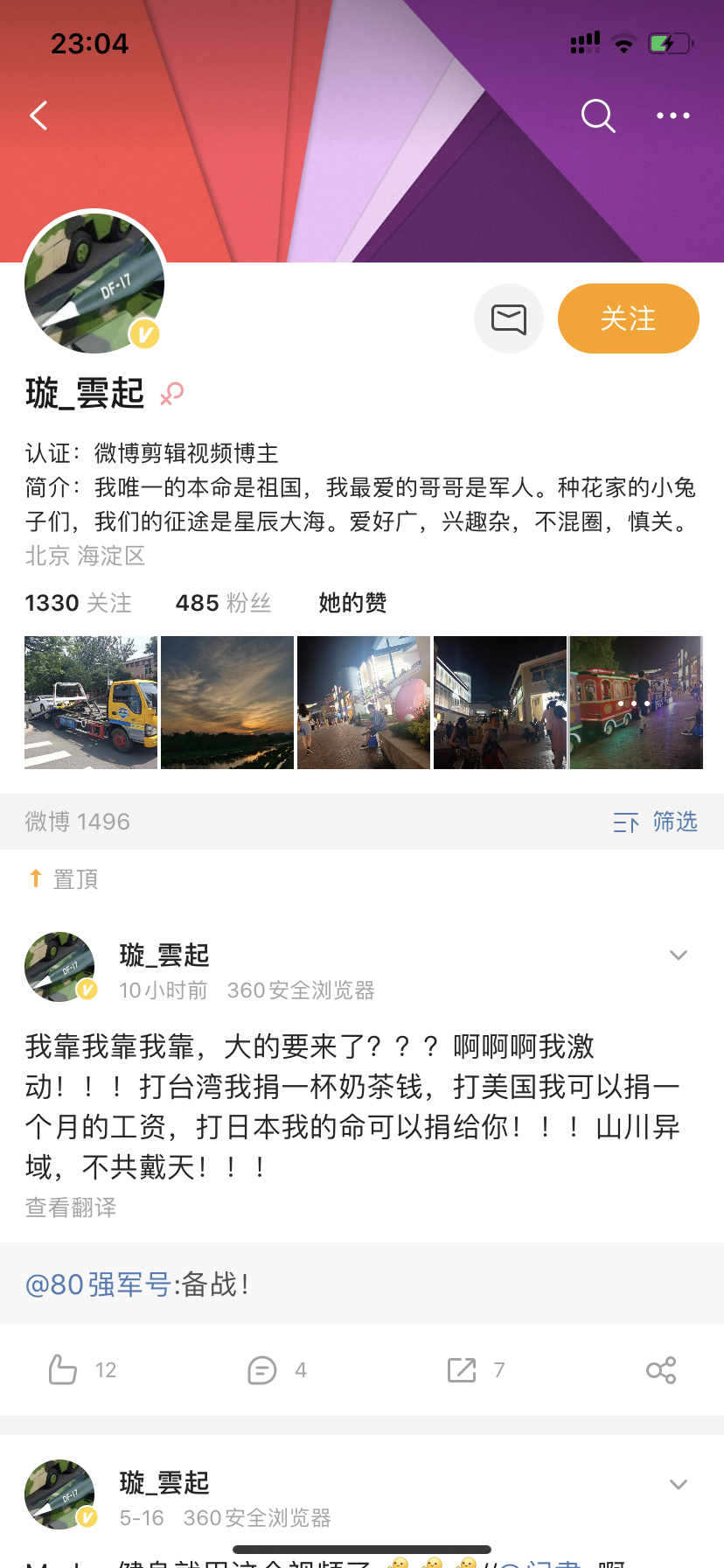Send a private message via envelope icon
The height and width of the screenshot is (1568, 724).
click(509, 318)
